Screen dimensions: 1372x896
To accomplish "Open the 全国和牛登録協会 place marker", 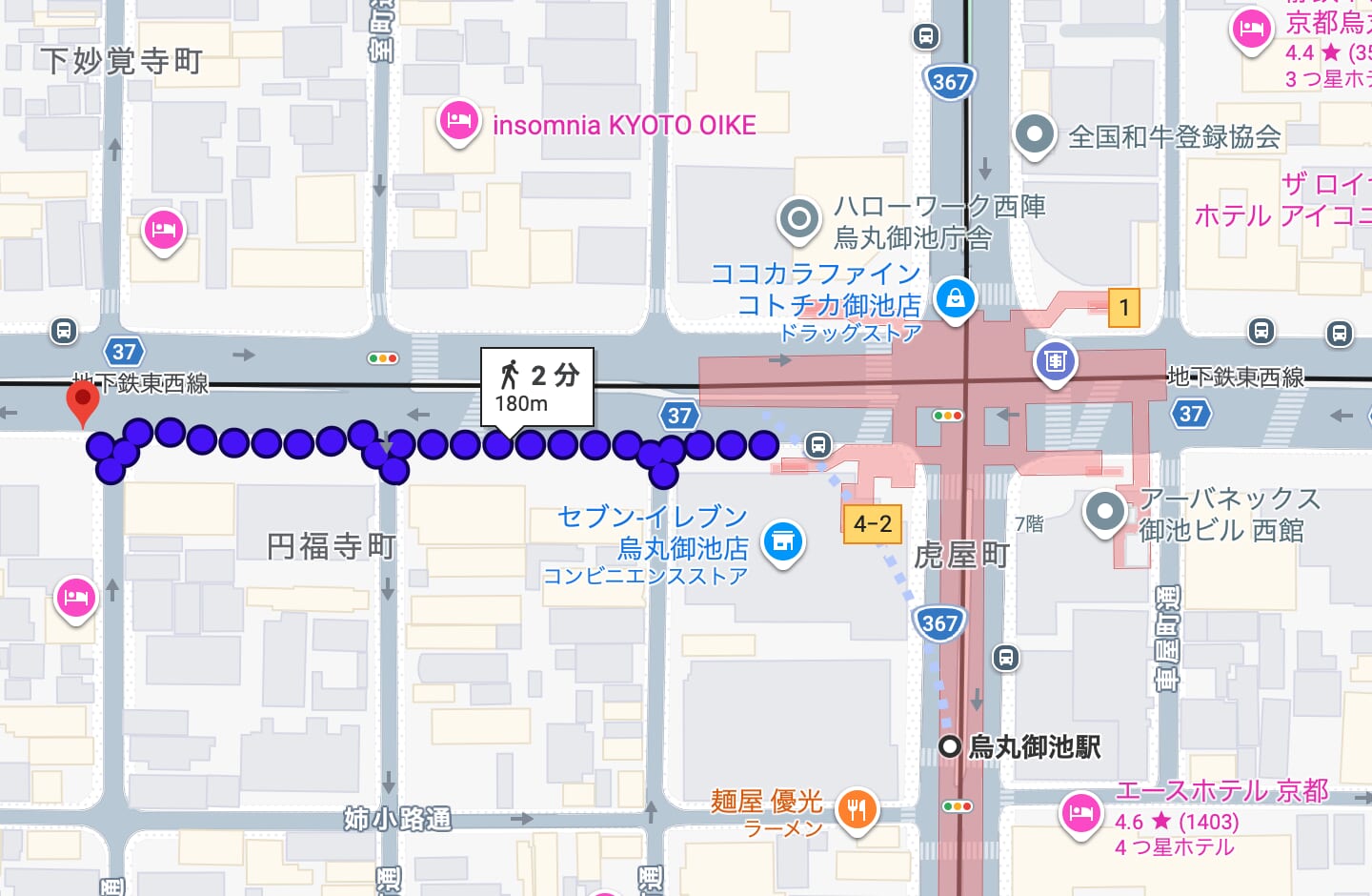I will [x=1034, y=134].
